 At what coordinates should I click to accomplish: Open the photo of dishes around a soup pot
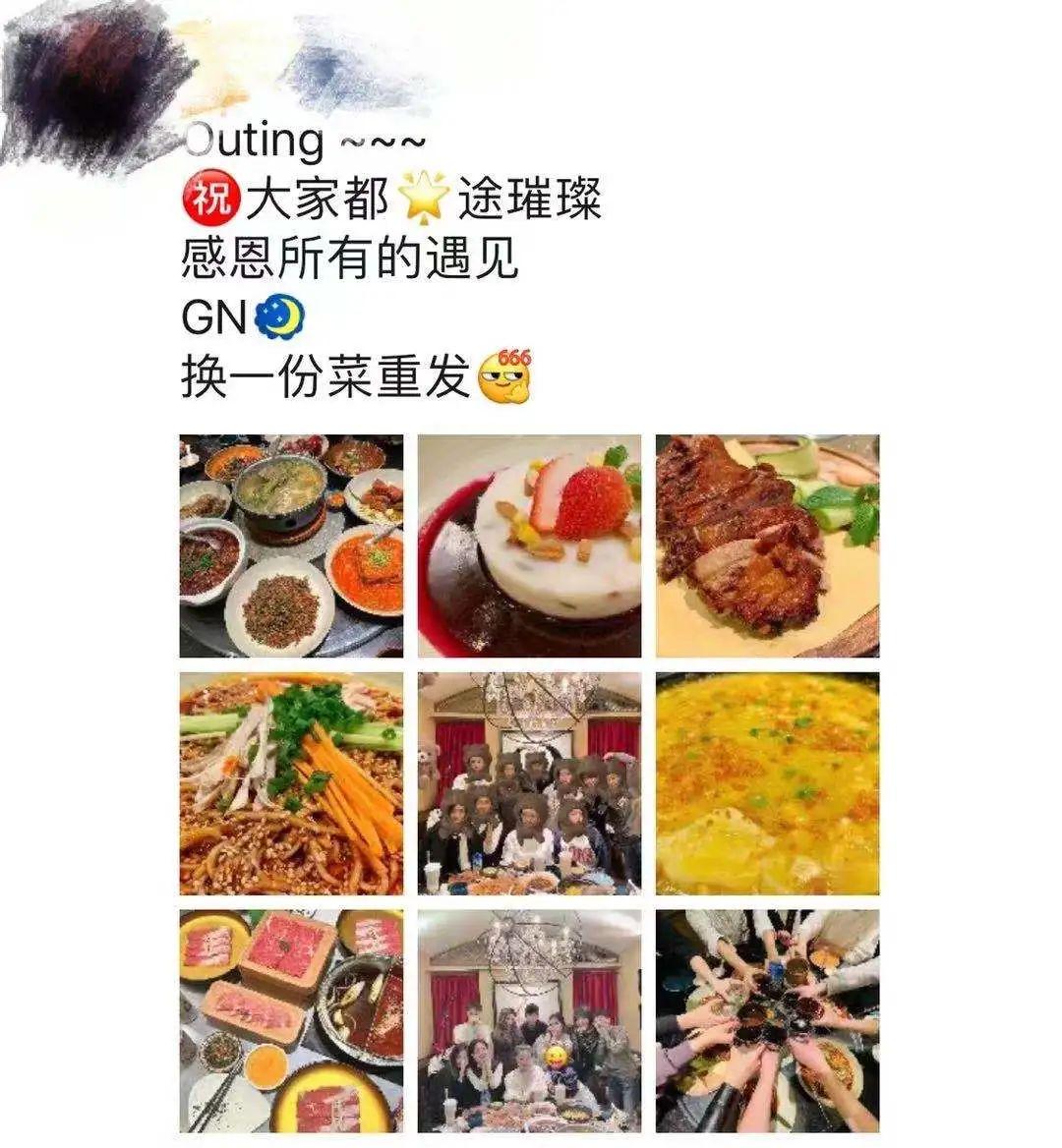tap(291, 546)
